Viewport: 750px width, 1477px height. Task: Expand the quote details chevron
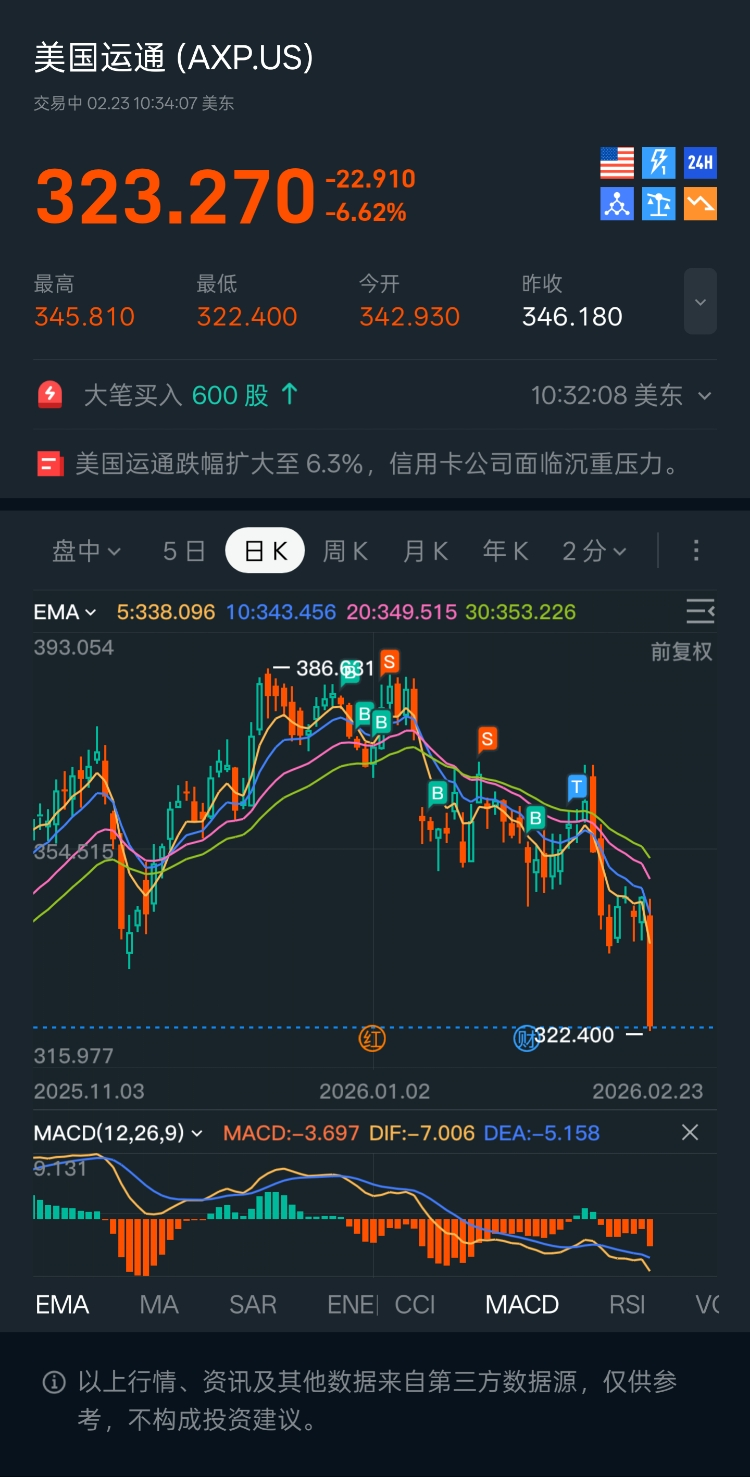700,301
